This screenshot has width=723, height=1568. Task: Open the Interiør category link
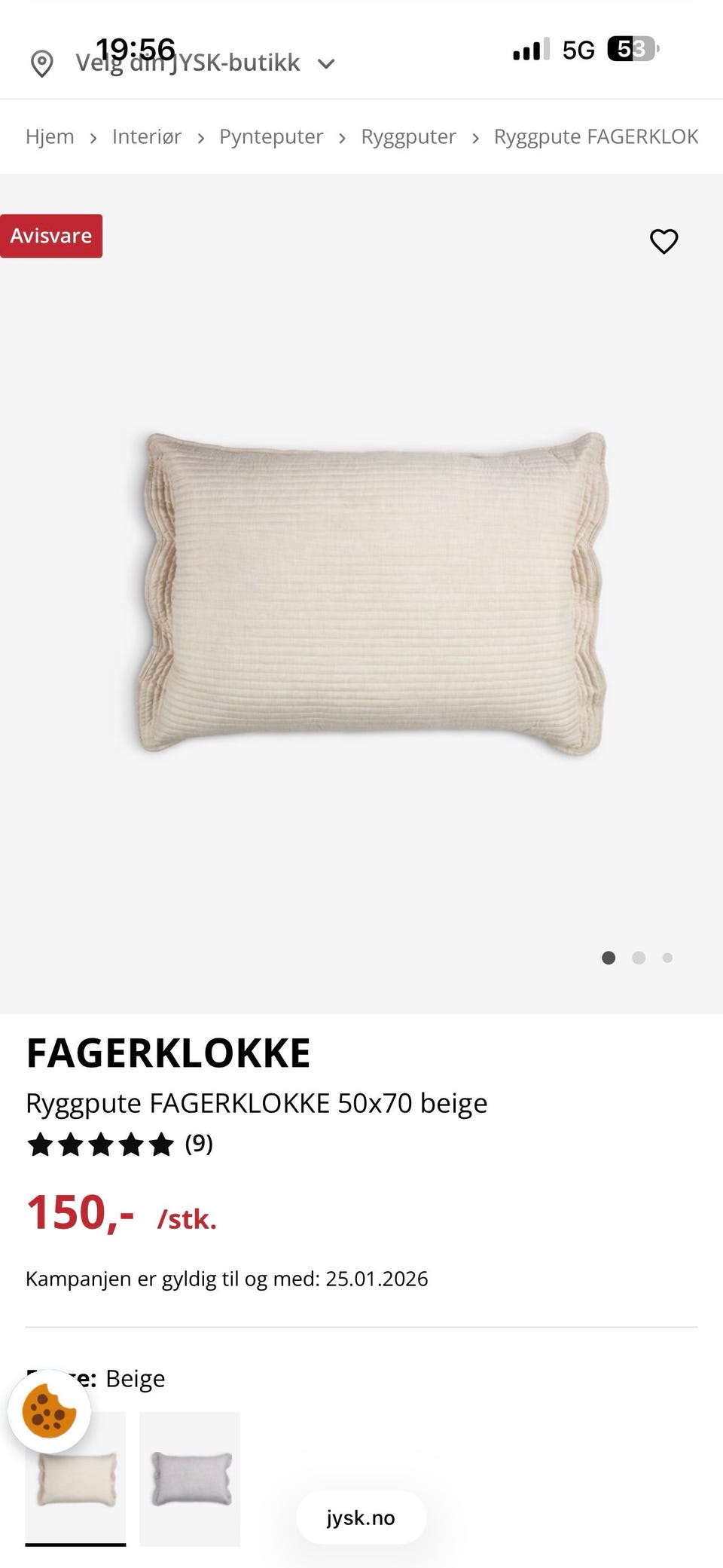pos(147,136)
